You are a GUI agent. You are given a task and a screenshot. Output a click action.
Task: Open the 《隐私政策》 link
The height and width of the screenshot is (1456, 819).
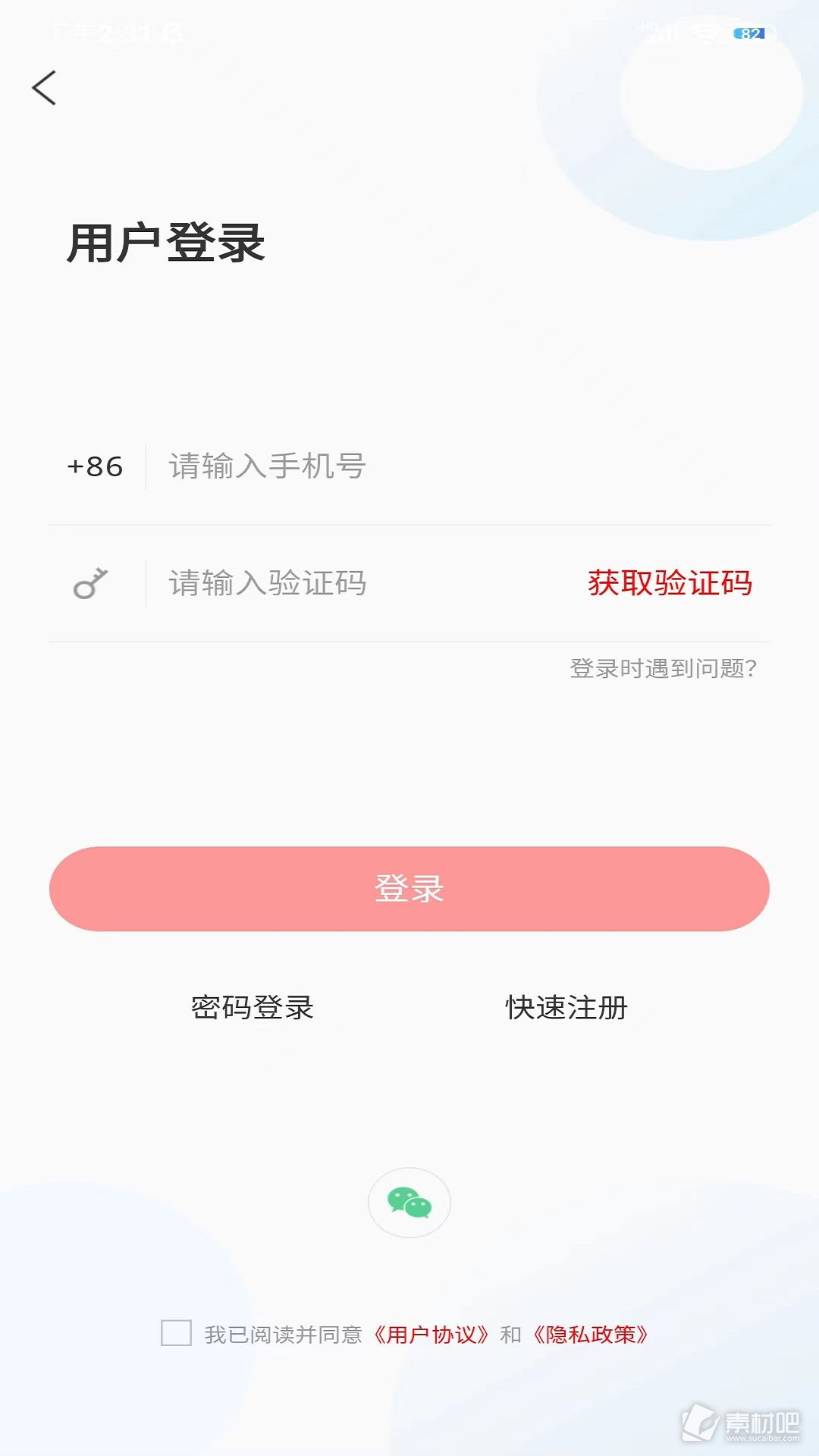[x=591, y=1334]
